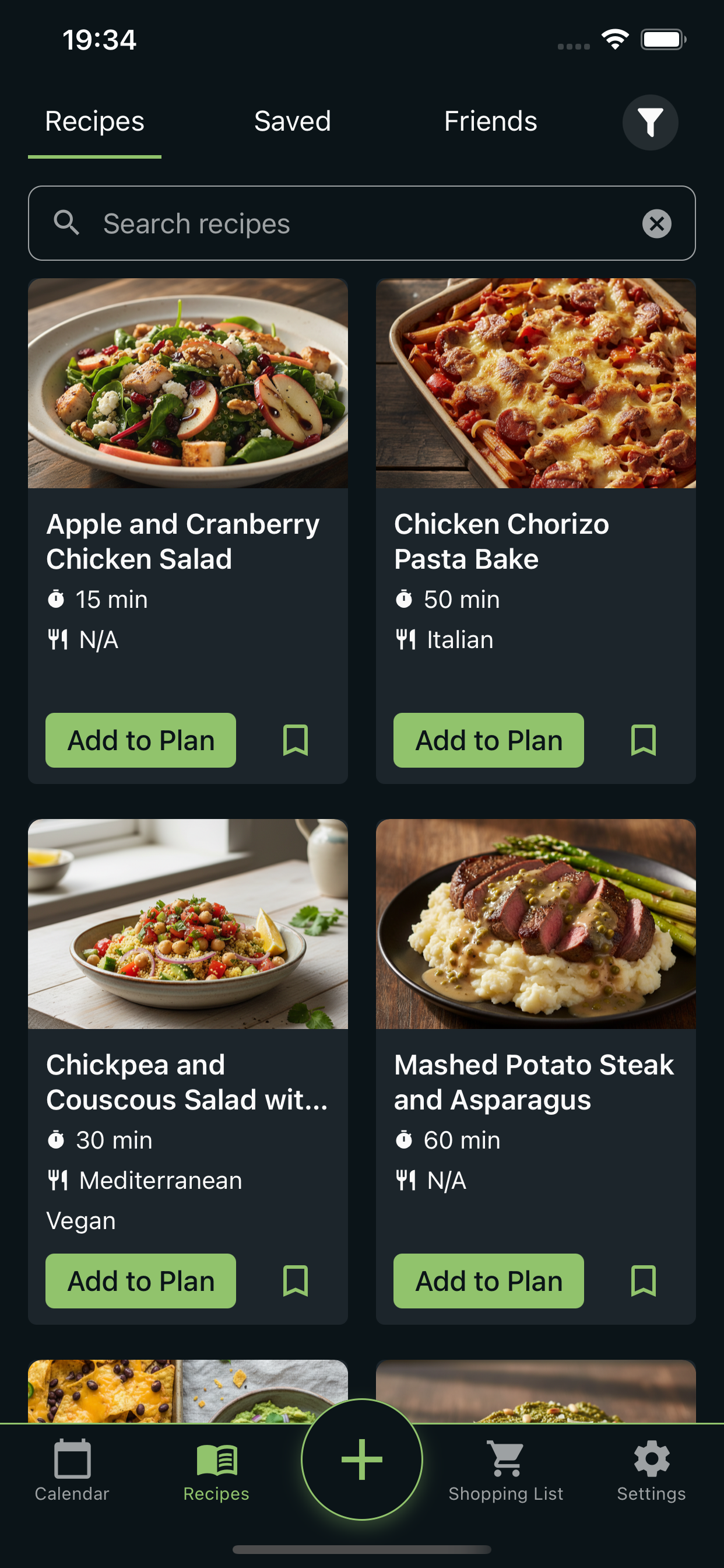Tap the Chicken Chorizo Pasta Bake photo
This screenshot has width=724, height=1568.
(x=537, y=381)
